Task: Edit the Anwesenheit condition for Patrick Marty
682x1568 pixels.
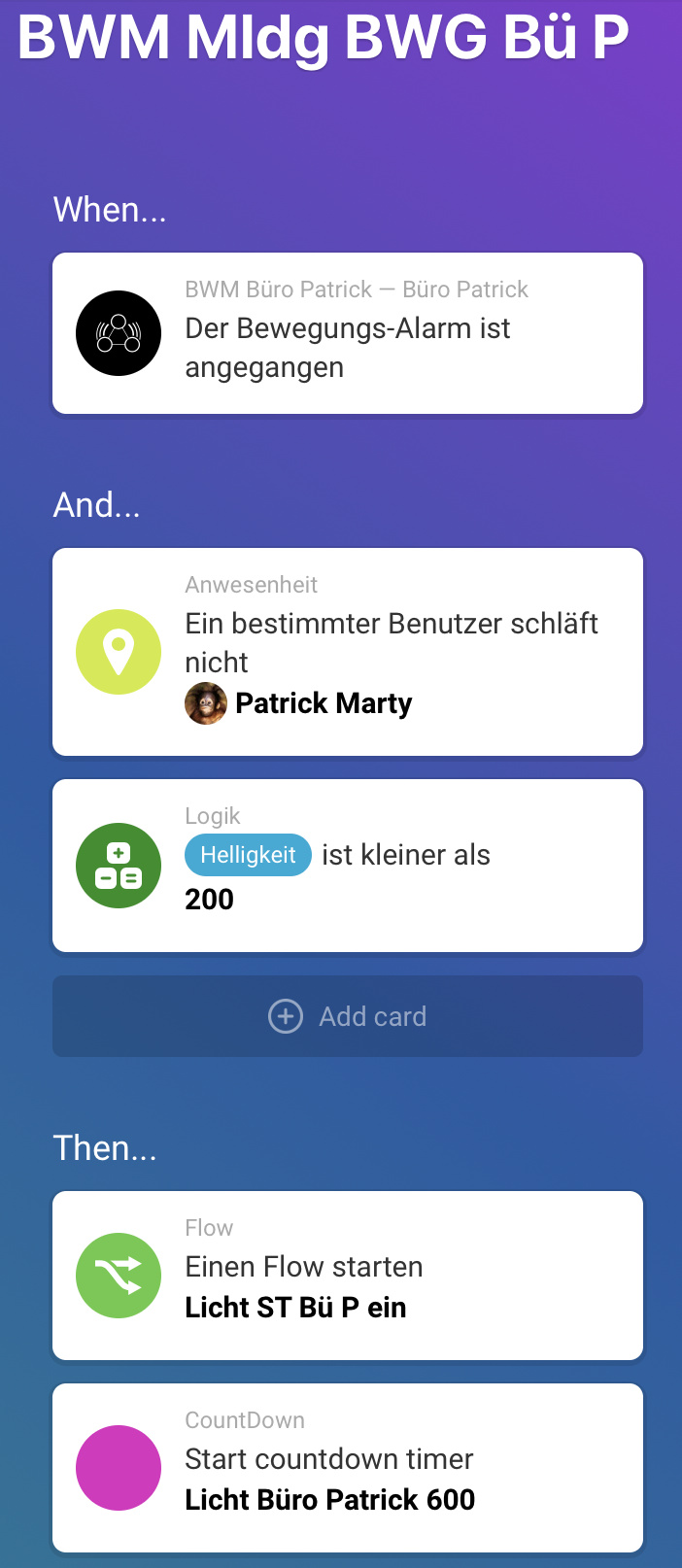Action: pos(347,652)
